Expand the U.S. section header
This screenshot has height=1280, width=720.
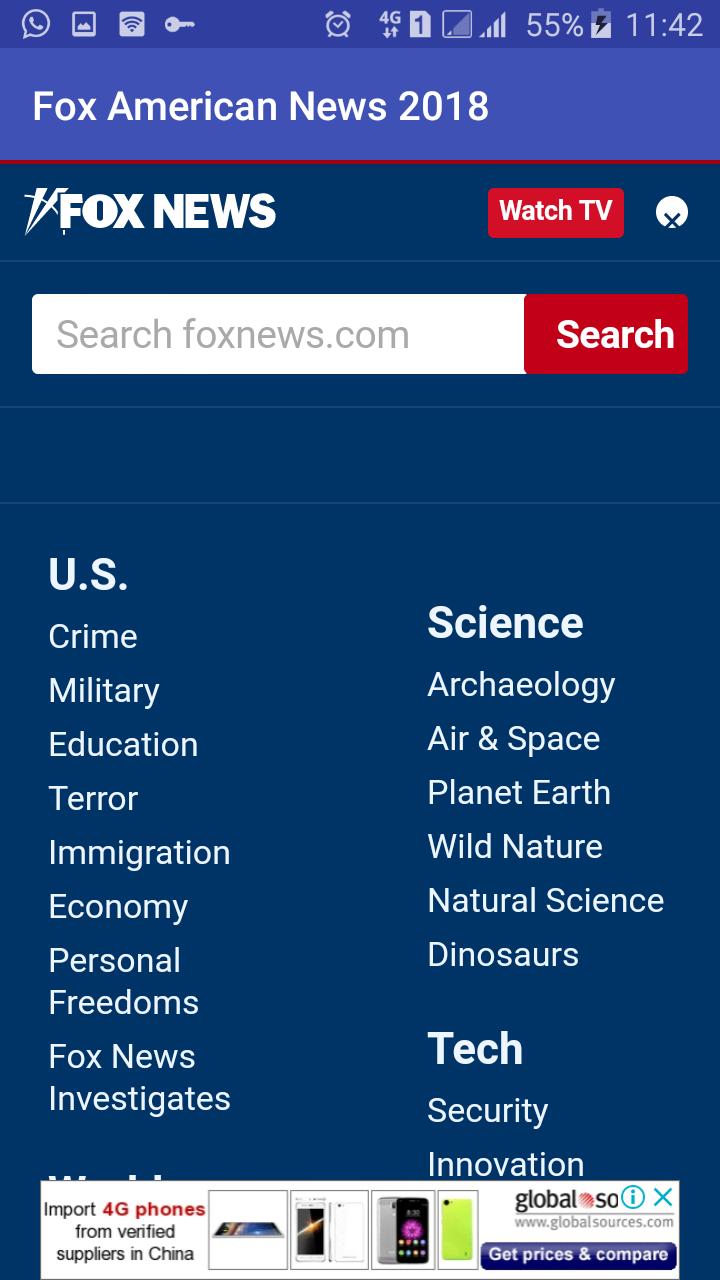point(88,574)
